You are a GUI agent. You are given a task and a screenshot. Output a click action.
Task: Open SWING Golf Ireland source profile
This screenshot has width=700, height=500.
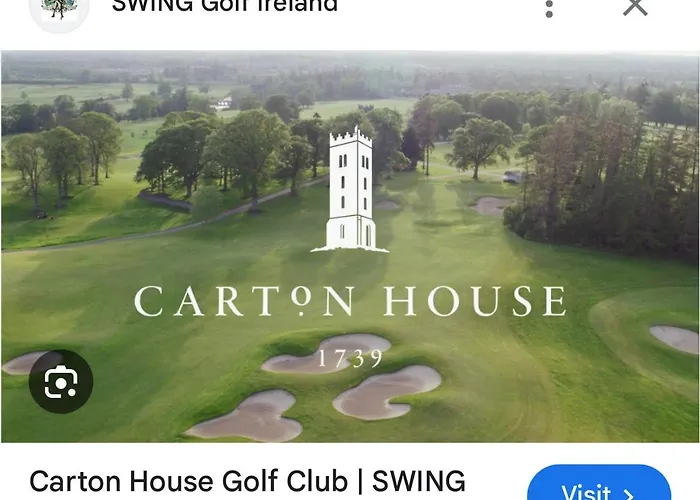tap(224, 7)
